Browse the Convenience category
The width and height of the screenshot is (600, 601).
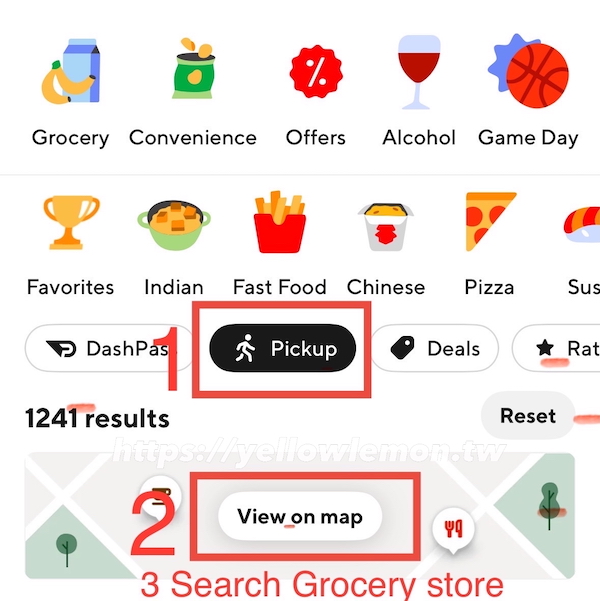tap(192, 92)
